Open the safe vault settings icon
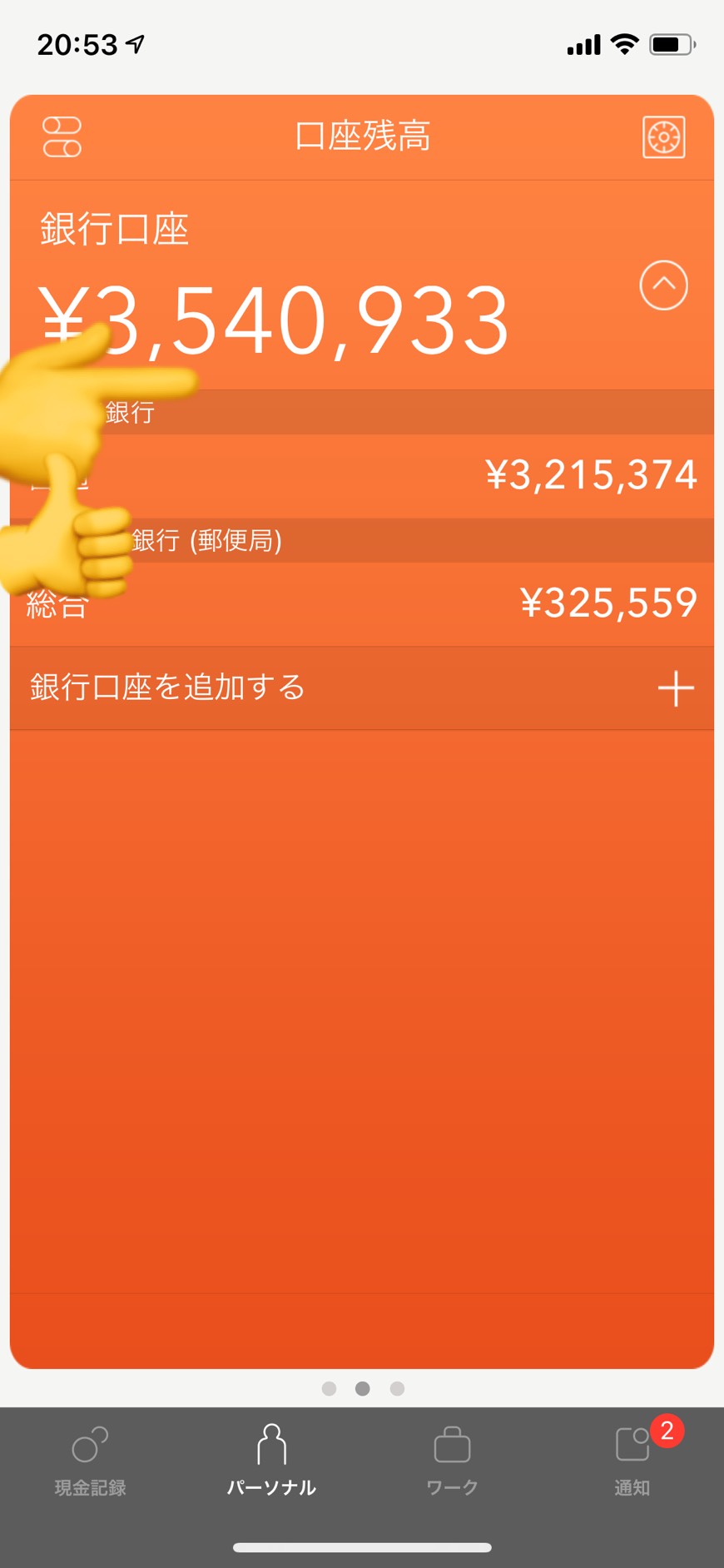 663,137
